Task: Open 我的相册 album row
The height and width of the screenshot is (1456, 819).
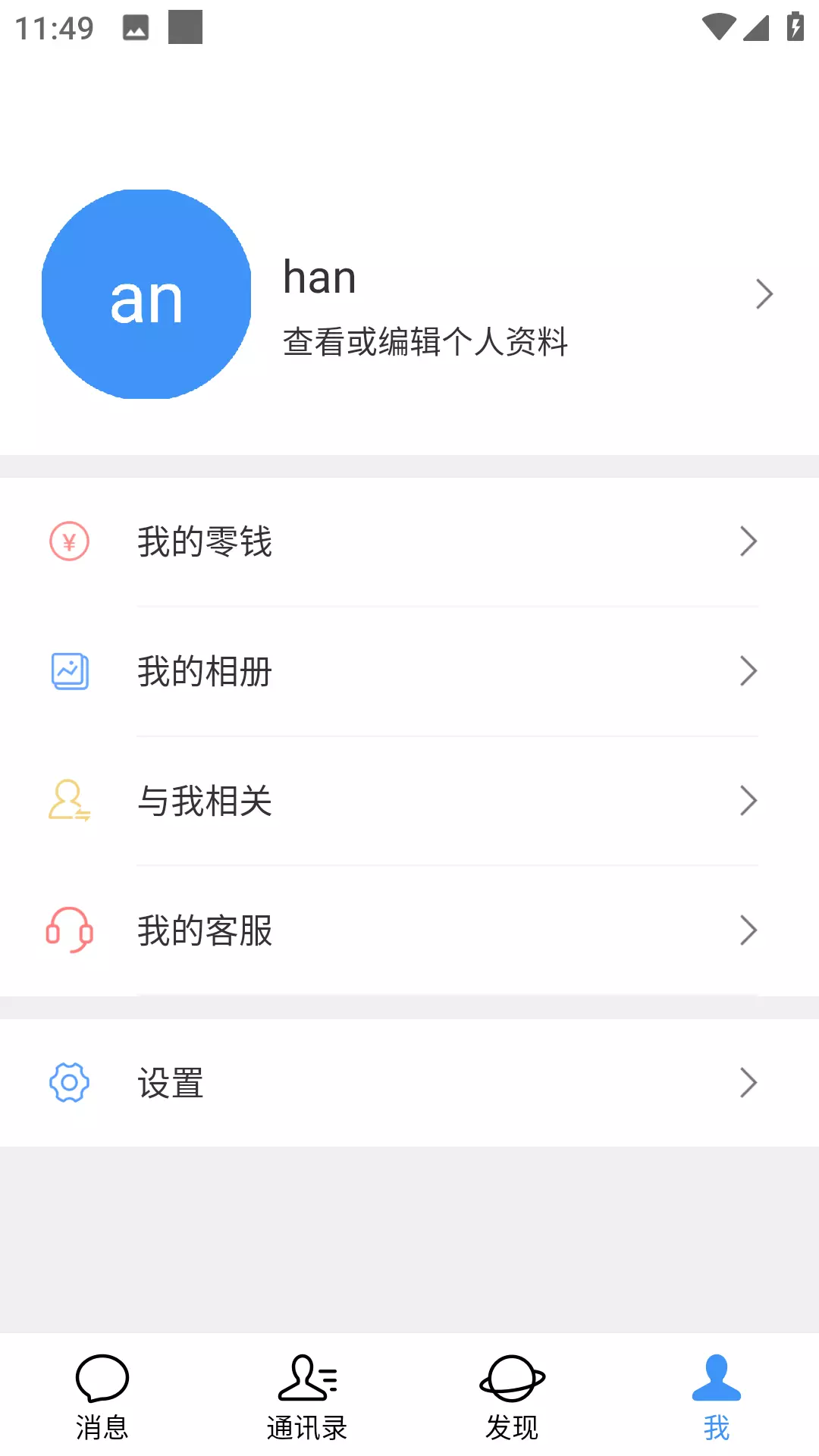Action: pos(409,671)
